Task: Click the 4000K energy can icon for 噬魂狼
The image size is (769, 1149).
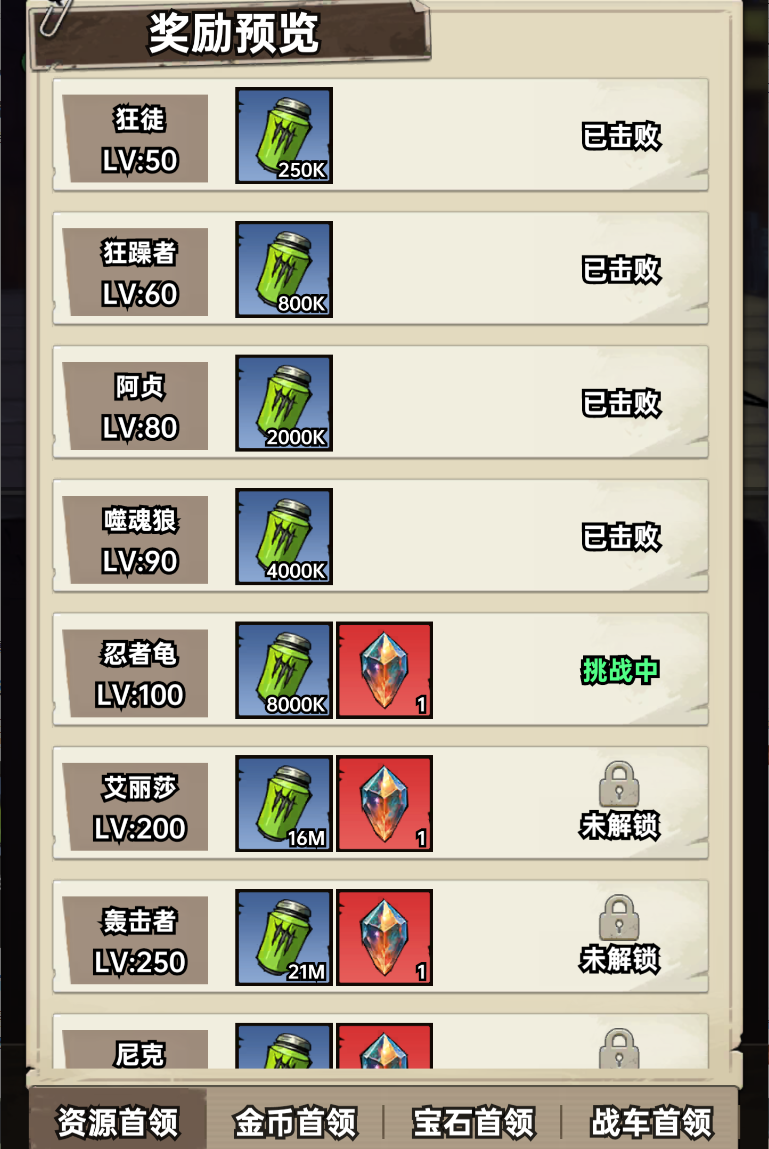Action: pyautogui.click(x=283, y=537)
